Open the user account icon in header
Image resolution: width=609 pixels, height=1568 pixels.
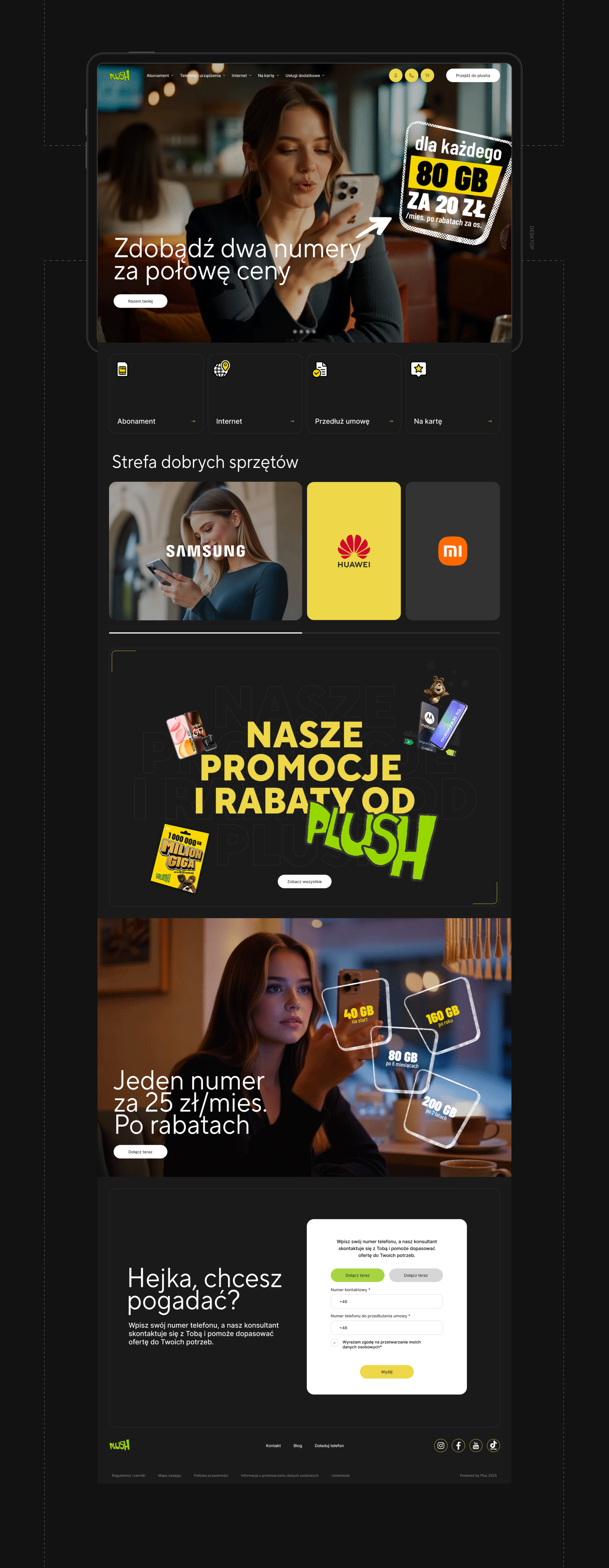[396, 75]
